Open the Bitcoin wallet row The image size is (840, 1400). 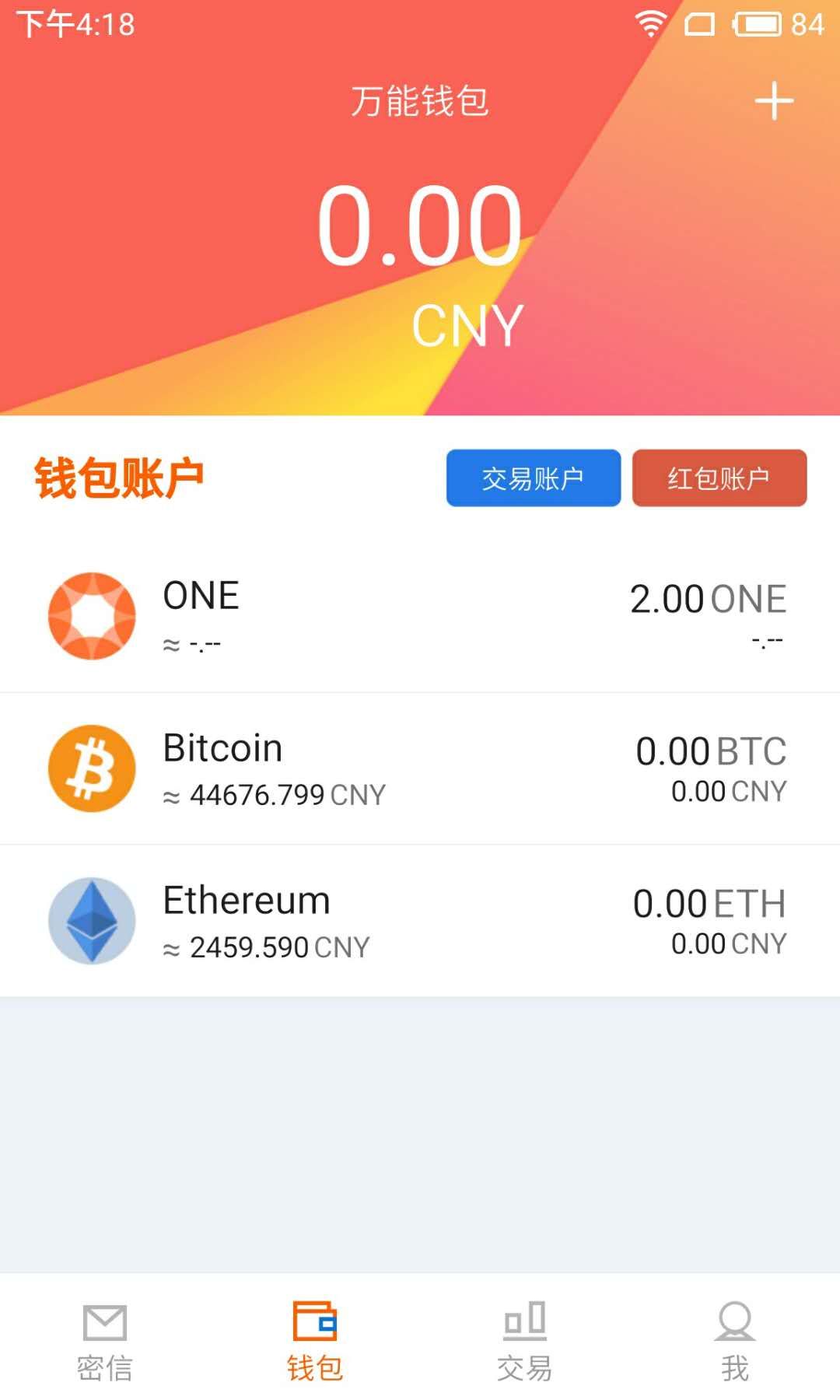[420, 768]
